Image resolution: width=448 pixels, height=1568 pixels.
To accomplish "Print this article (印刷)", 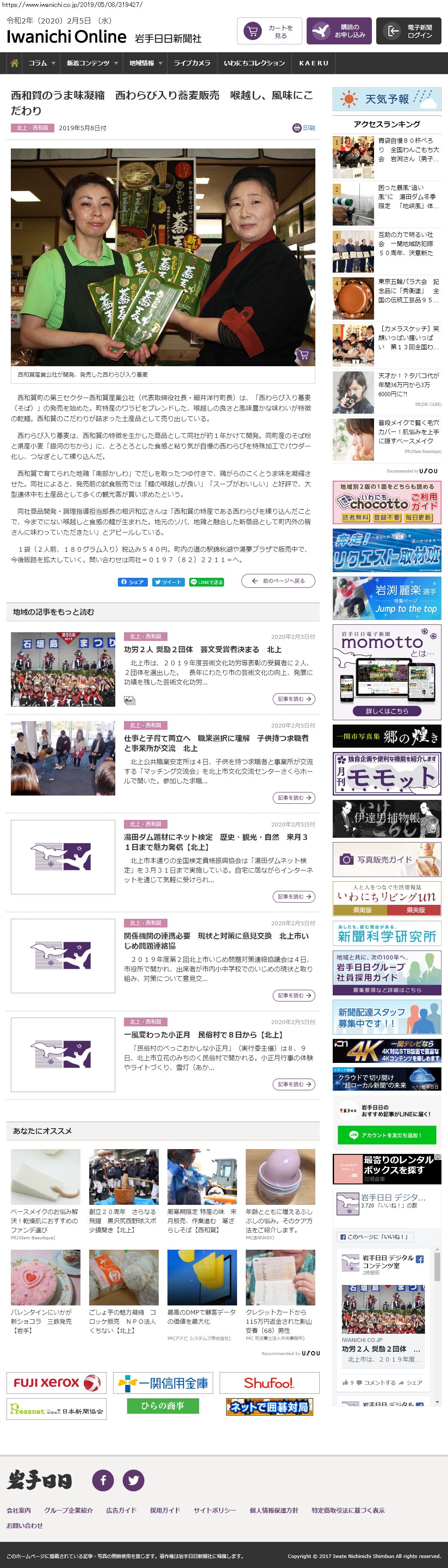I will click(x=304, y=128).
